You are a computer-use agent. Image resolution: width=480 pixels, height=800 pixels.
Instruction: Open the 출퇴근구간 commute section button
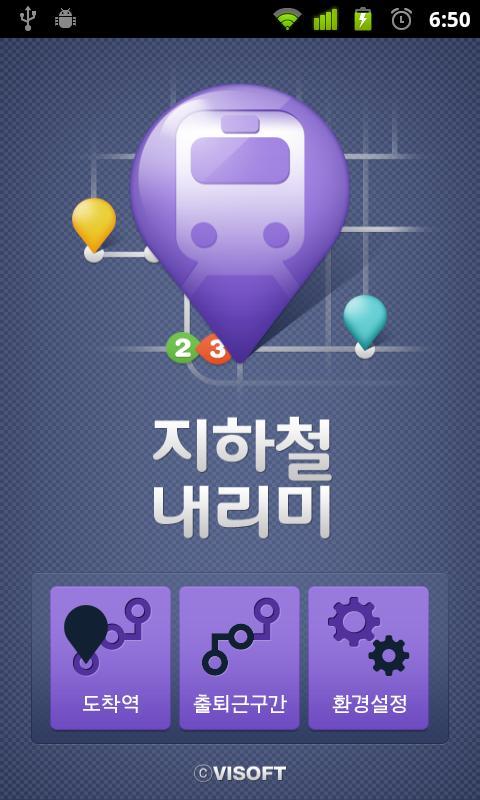click(x=239, y=658)
